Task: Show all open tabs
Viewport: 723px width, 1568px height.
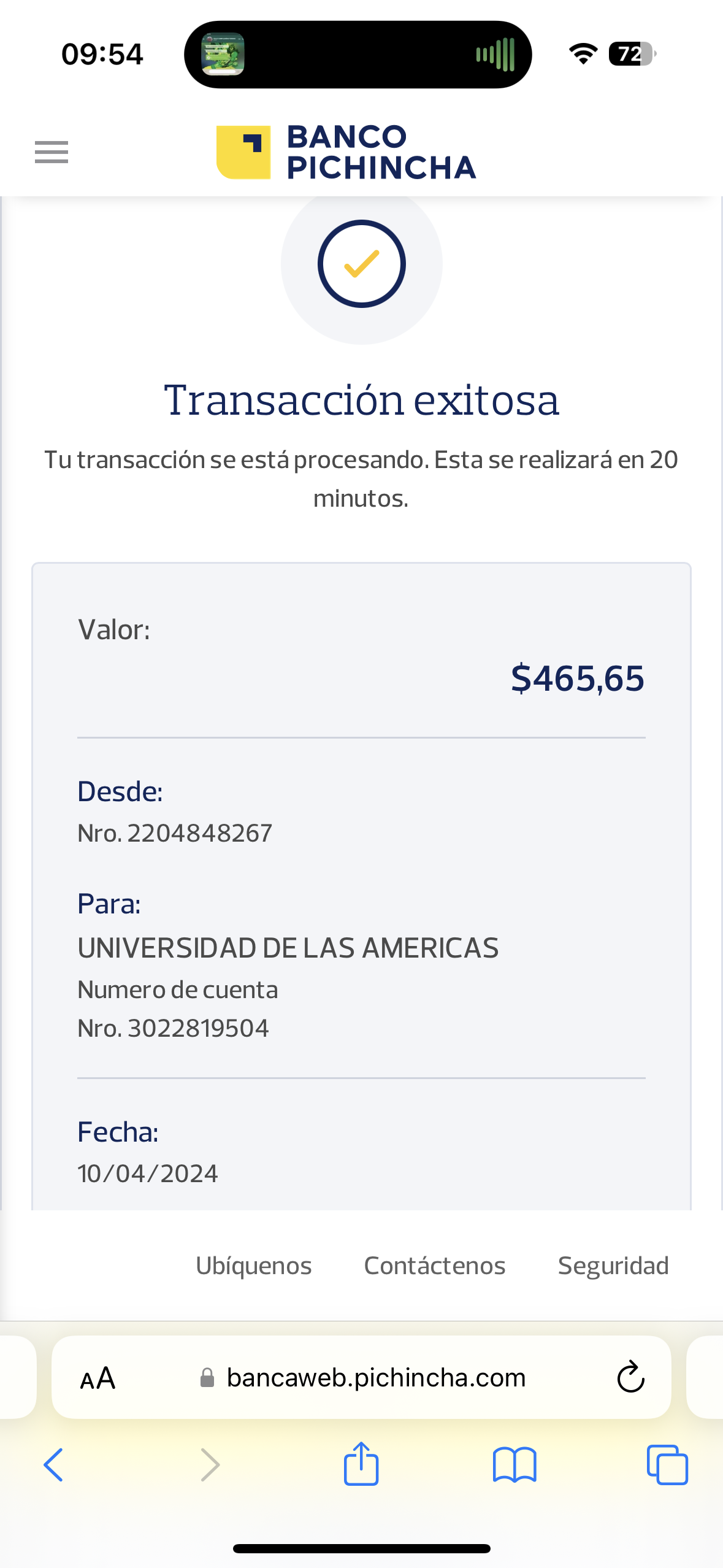Action: coord(667,1465)
